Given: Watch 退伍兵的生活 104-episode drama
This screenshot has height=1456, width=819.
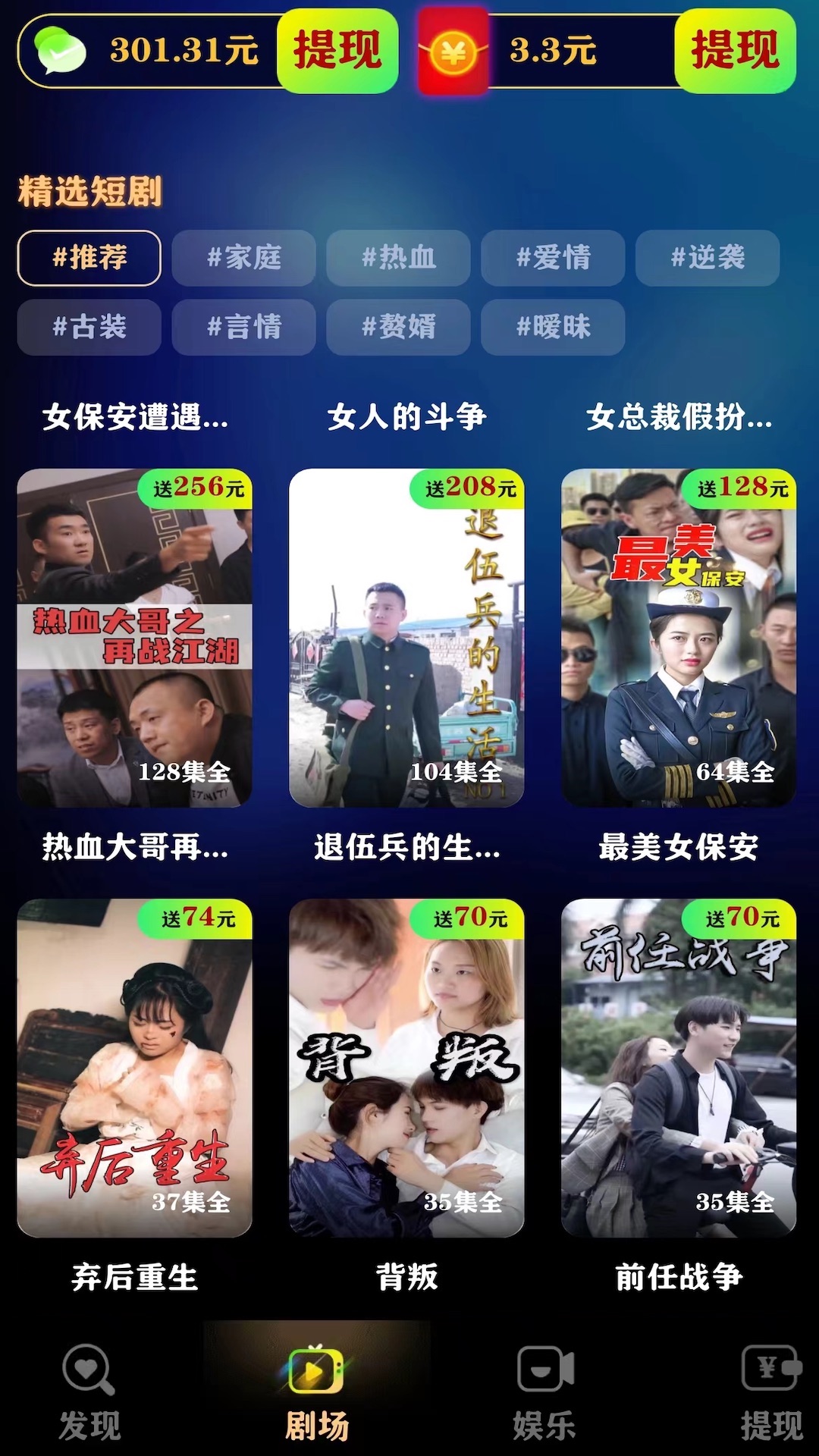Looking at the screenshot, I should [406, 638].
